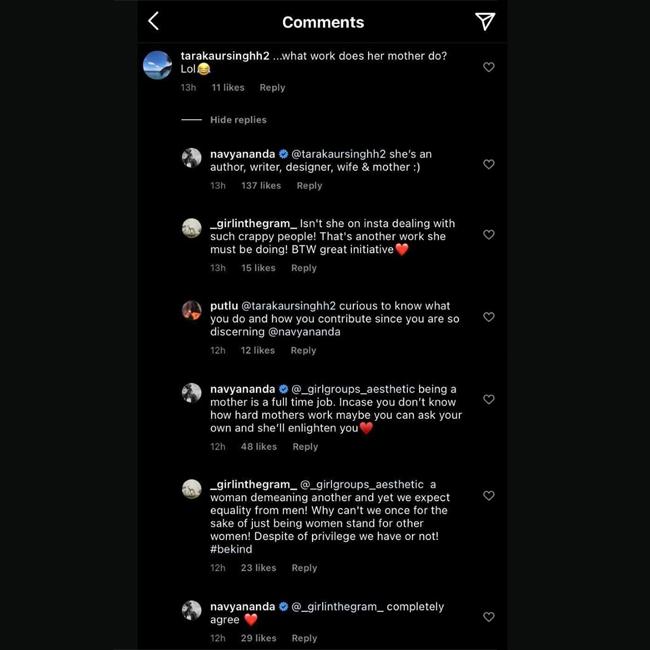
Task: Reply to navyananda's comment with 48 likes
Action: tap(305, 447)
